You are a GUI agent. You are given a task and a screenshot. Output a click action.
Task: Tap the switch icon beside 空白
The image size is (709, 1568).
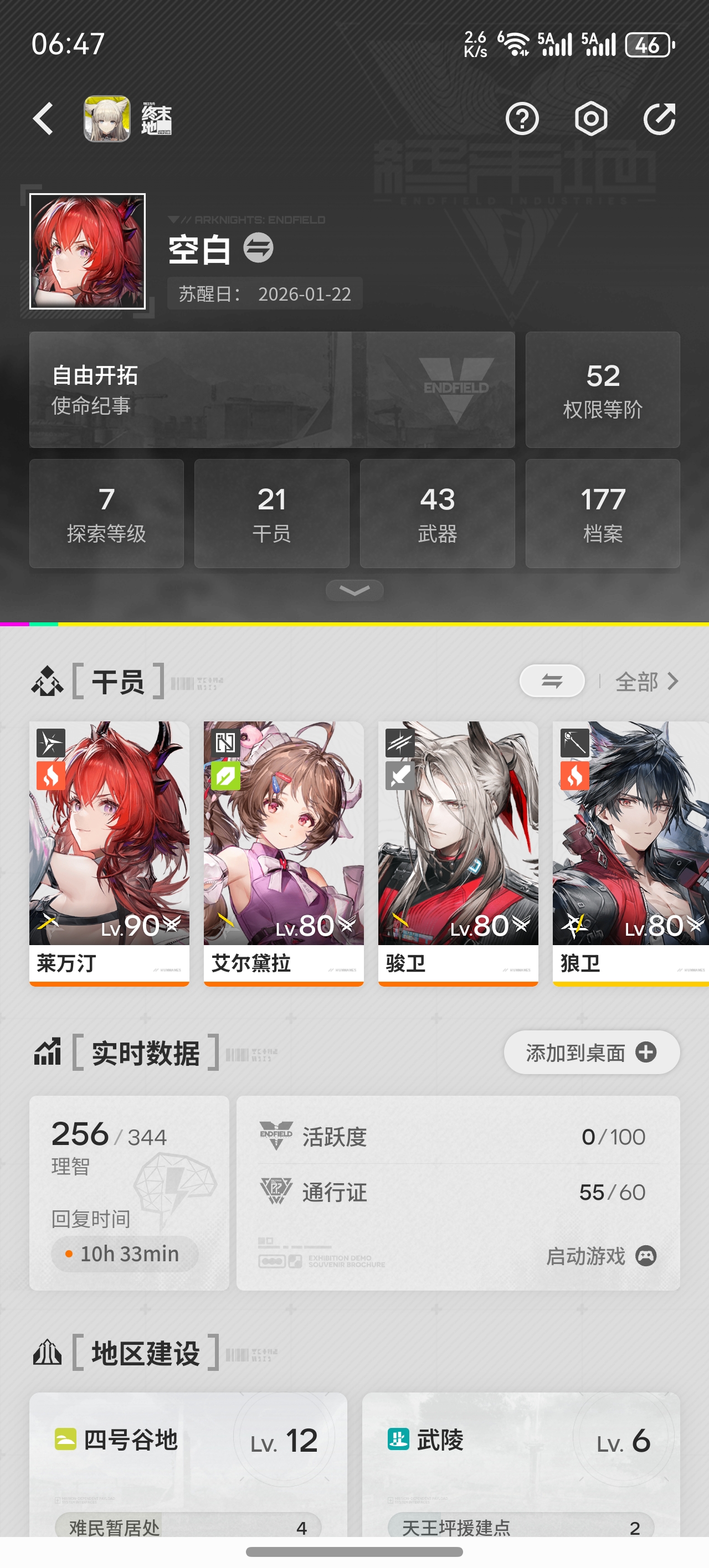tap(258, 249)
